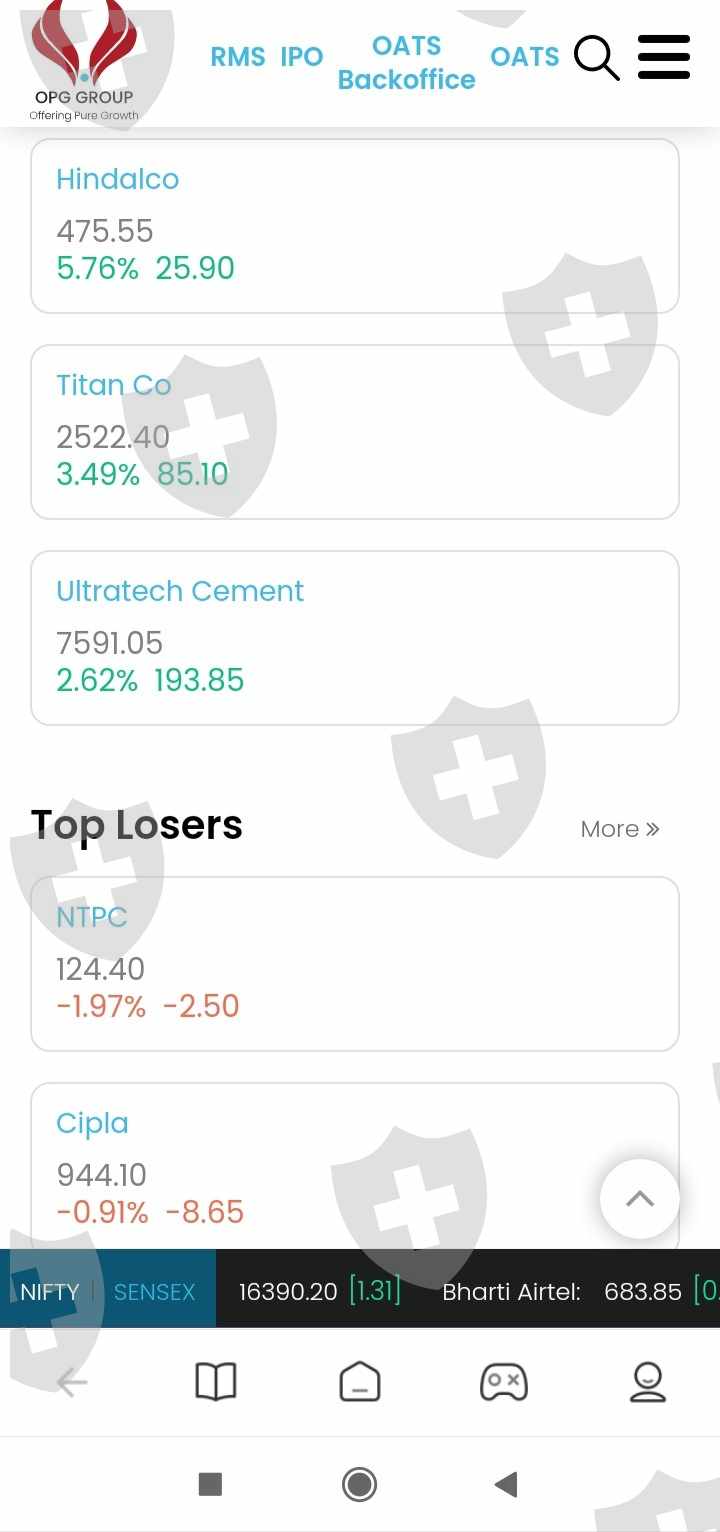
Task: Open the browser home button
Action: click(360, 1383)
